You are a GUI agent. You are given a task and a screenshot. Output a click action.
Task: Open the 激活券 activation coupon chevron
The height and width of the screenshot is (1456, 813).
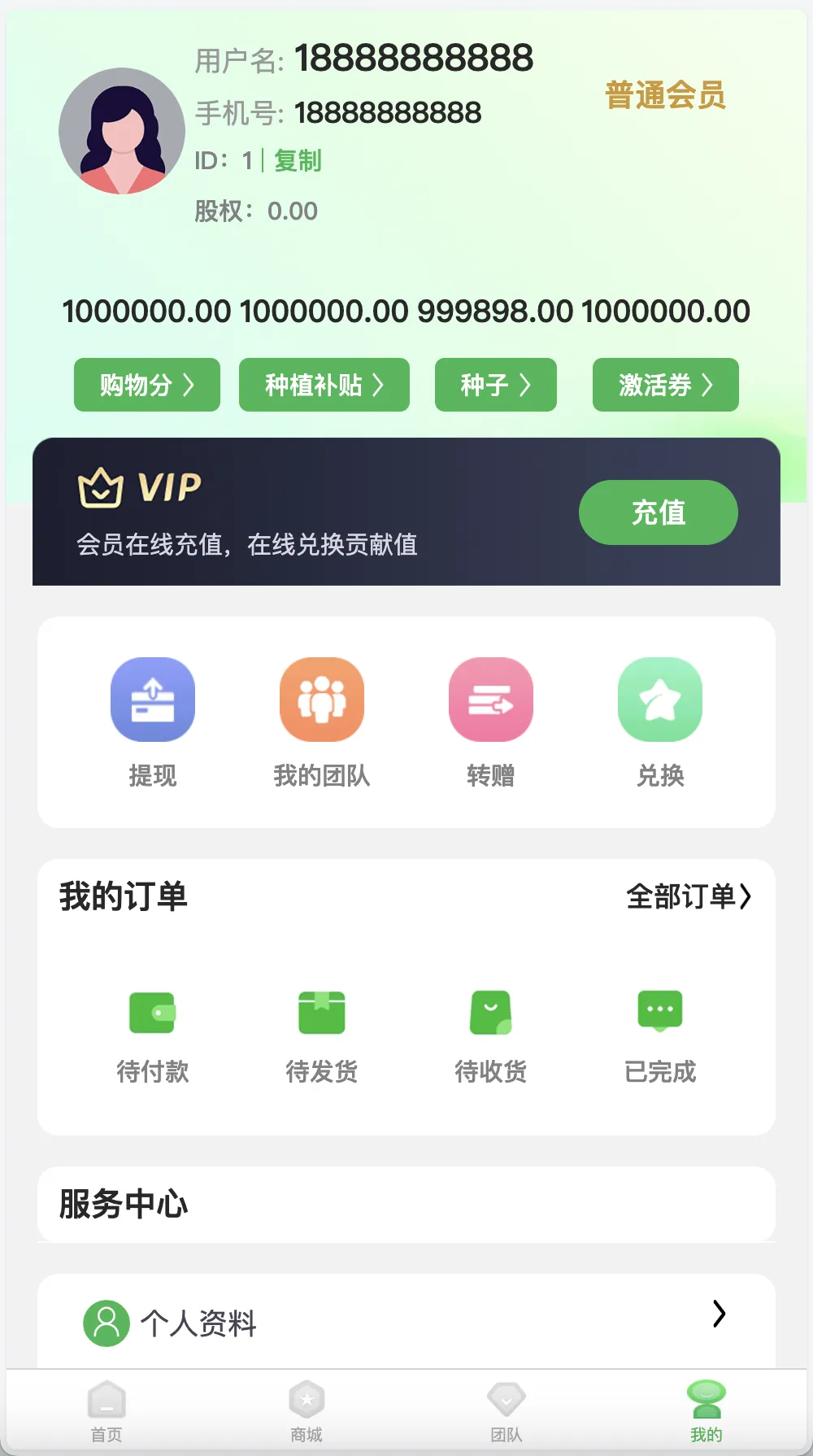(665, 385)
